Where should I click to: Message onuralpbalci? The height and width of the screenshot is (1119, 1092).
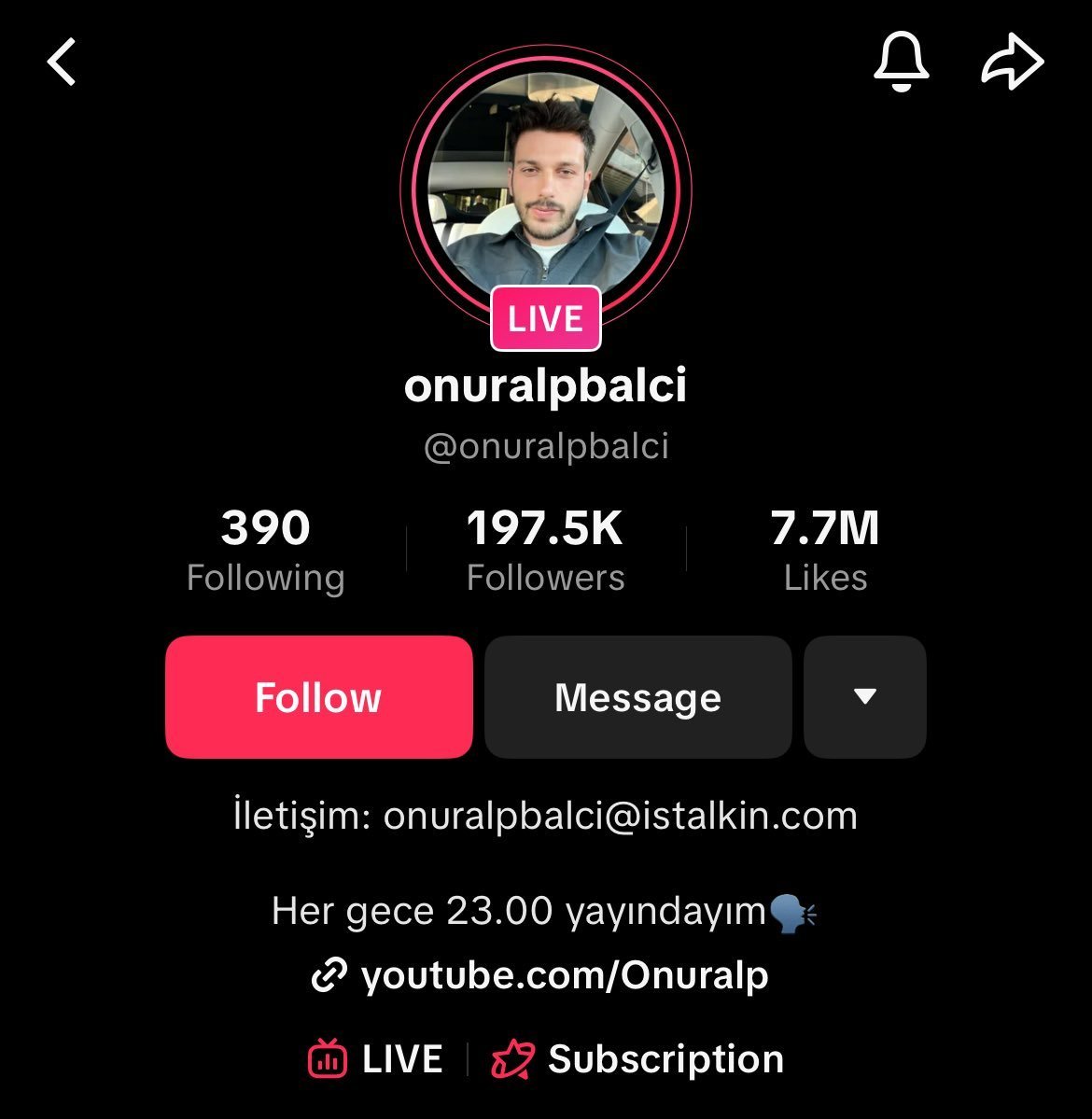(637, 697)
